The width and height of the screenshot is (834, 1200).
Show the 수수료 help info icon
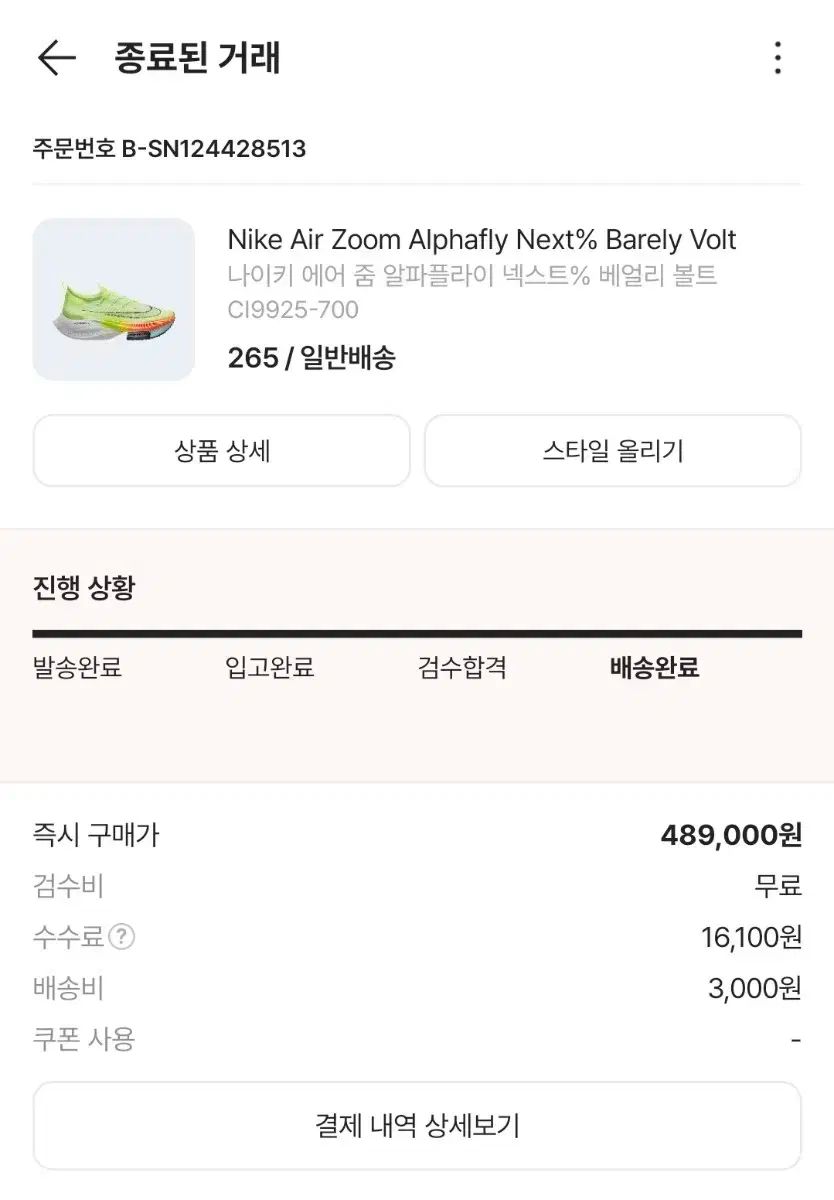121,937
